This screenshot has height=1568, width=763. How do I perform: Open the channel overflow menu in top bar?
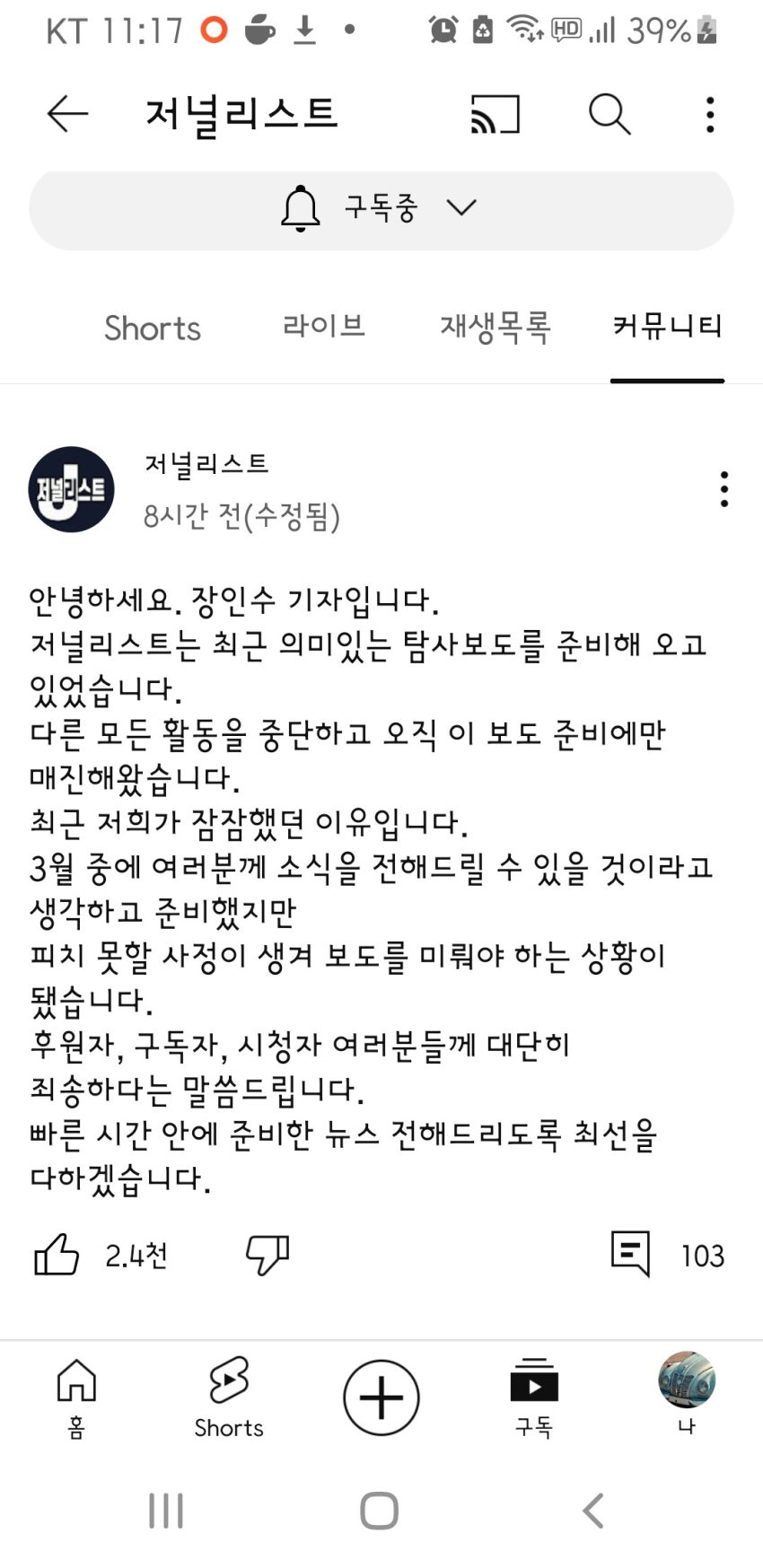710,115
